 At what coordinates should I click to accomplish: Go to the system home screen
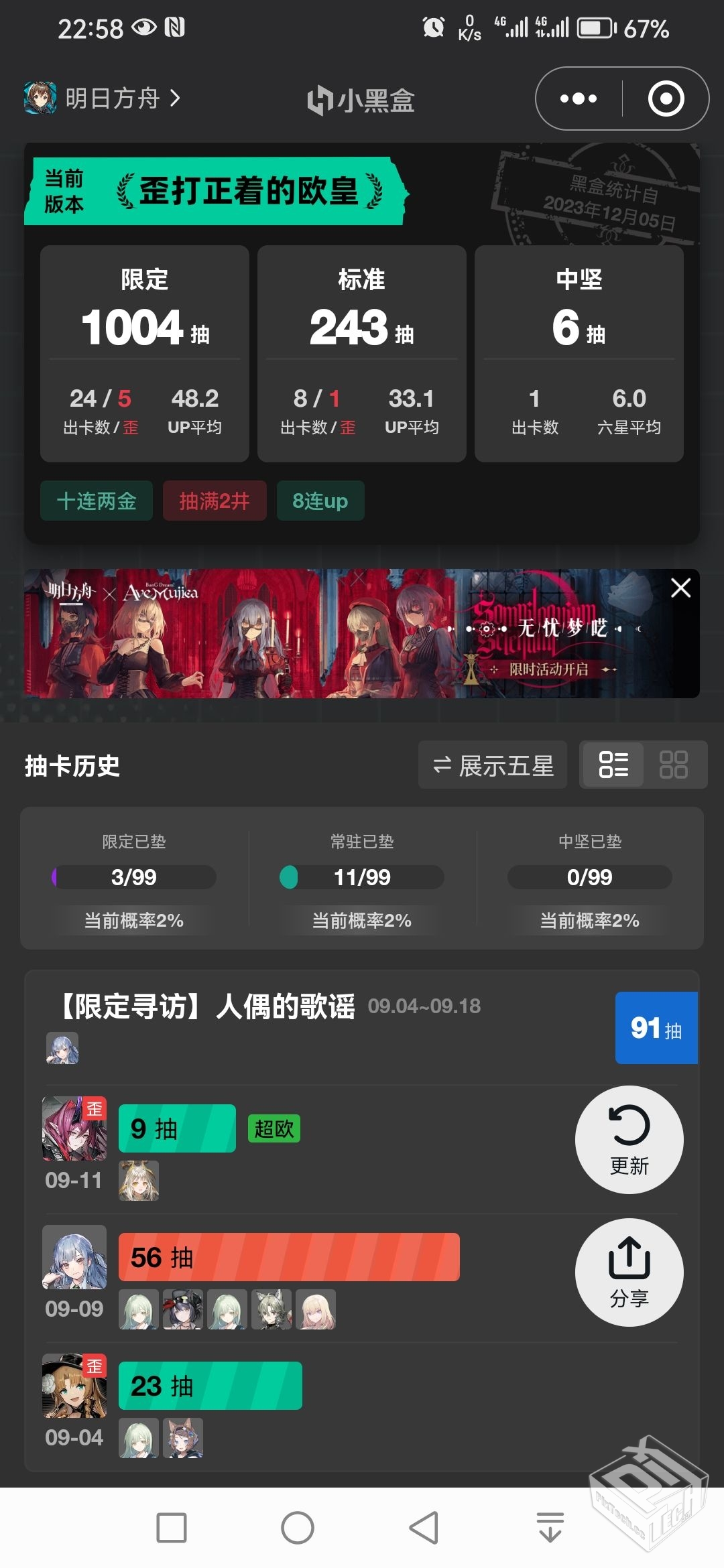click(298, 1528)
